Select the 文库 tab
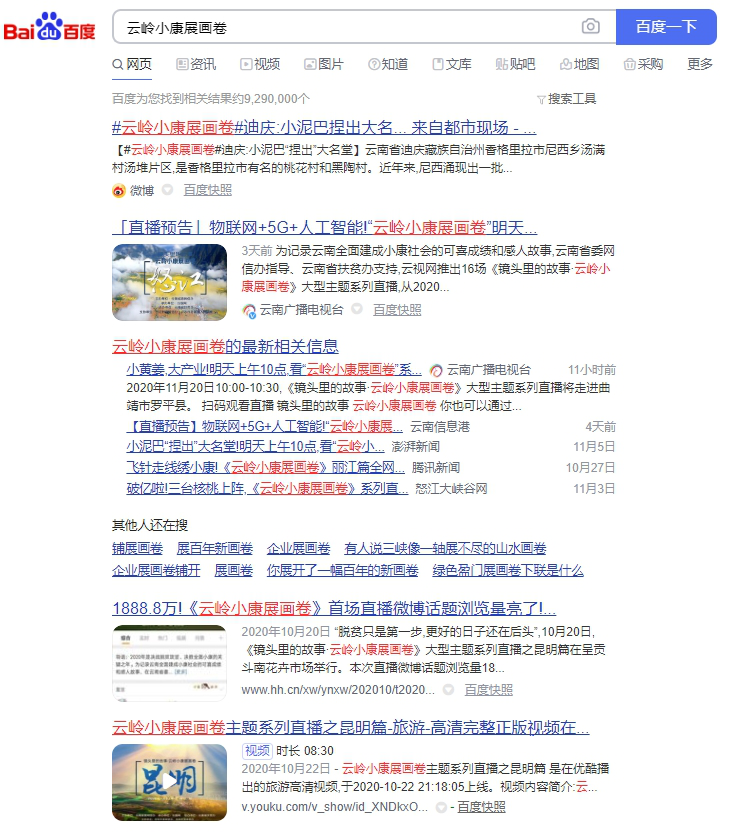This screenshot has height=835, width=733. pyautogui.click(x=452, y=64)
